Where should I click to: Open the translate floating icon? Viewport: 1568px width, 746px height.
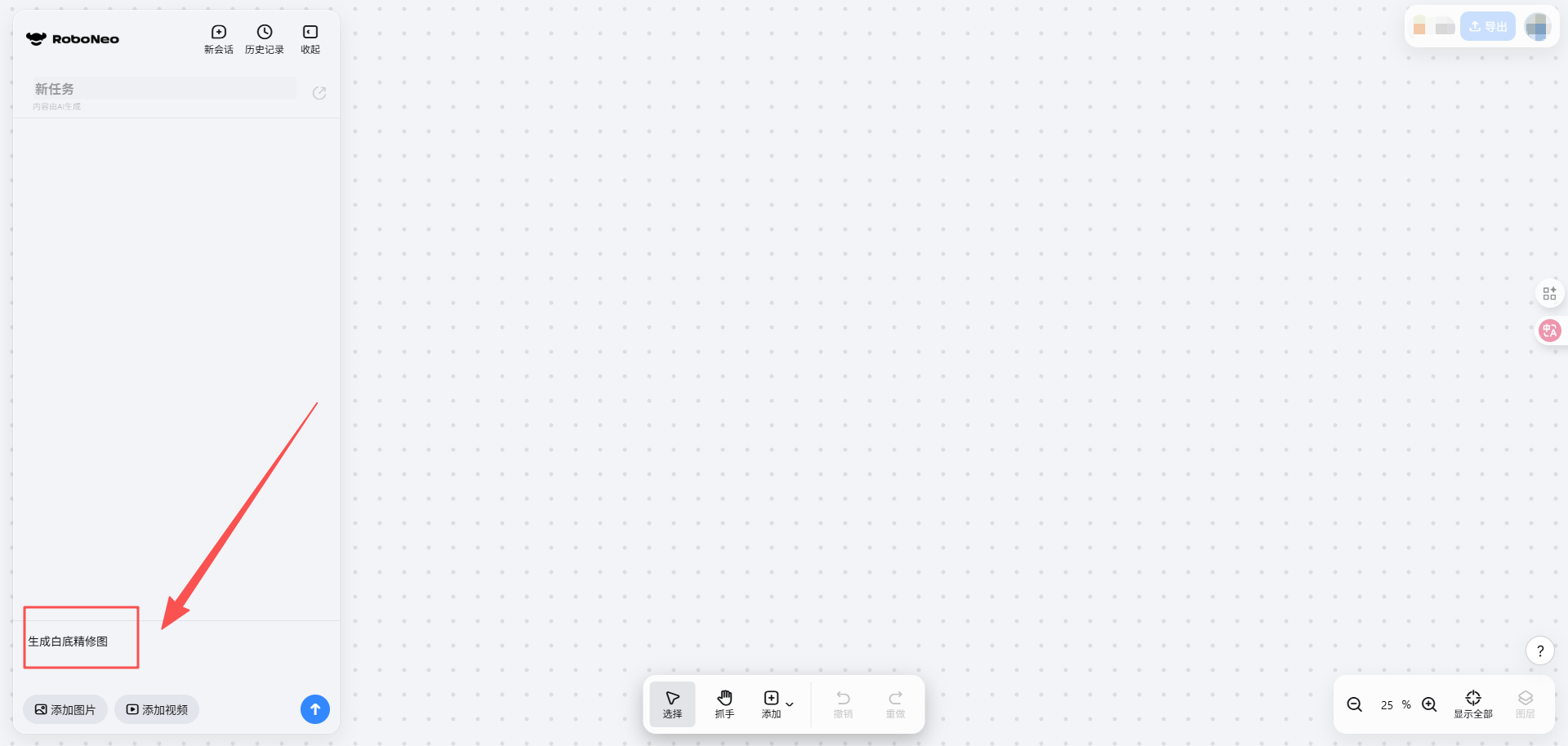(x=1549, y=331)
